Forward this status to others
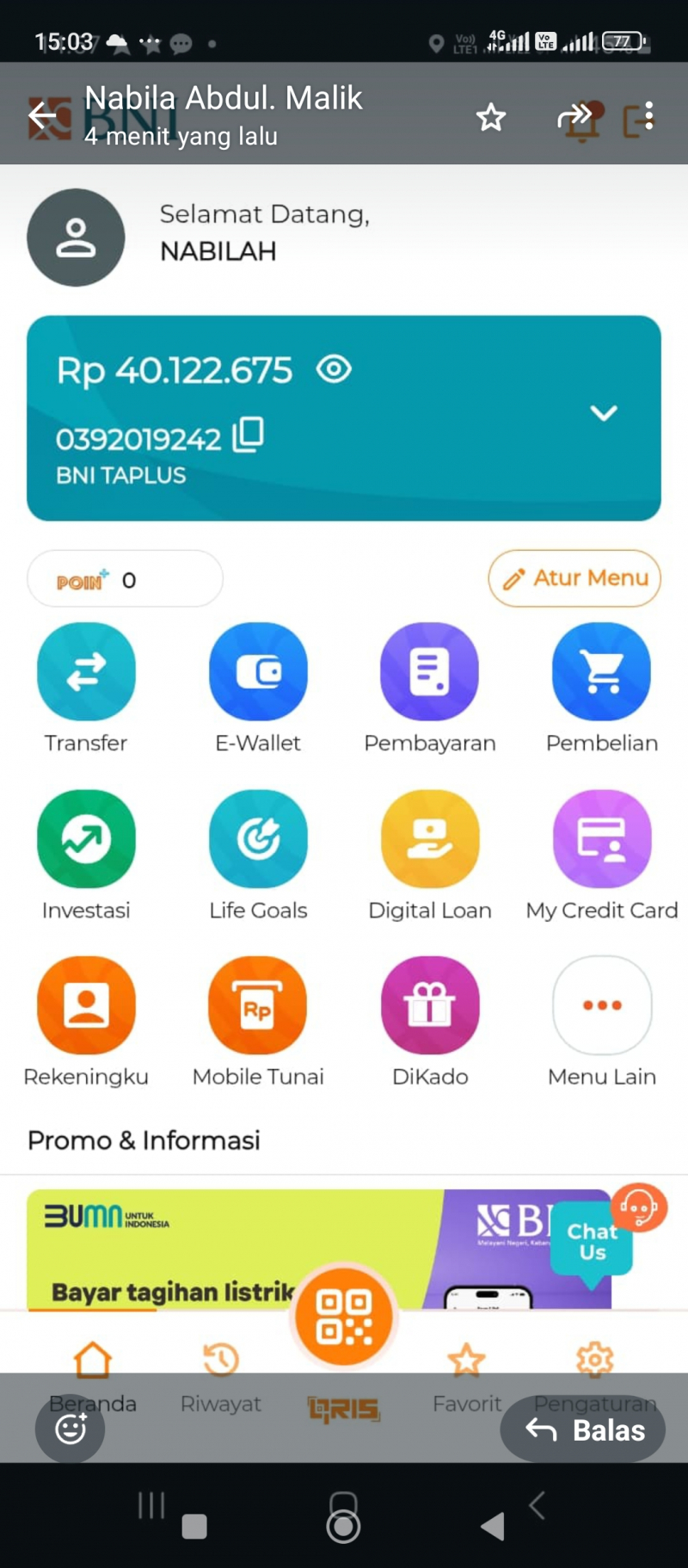 (x=574, y=116)
